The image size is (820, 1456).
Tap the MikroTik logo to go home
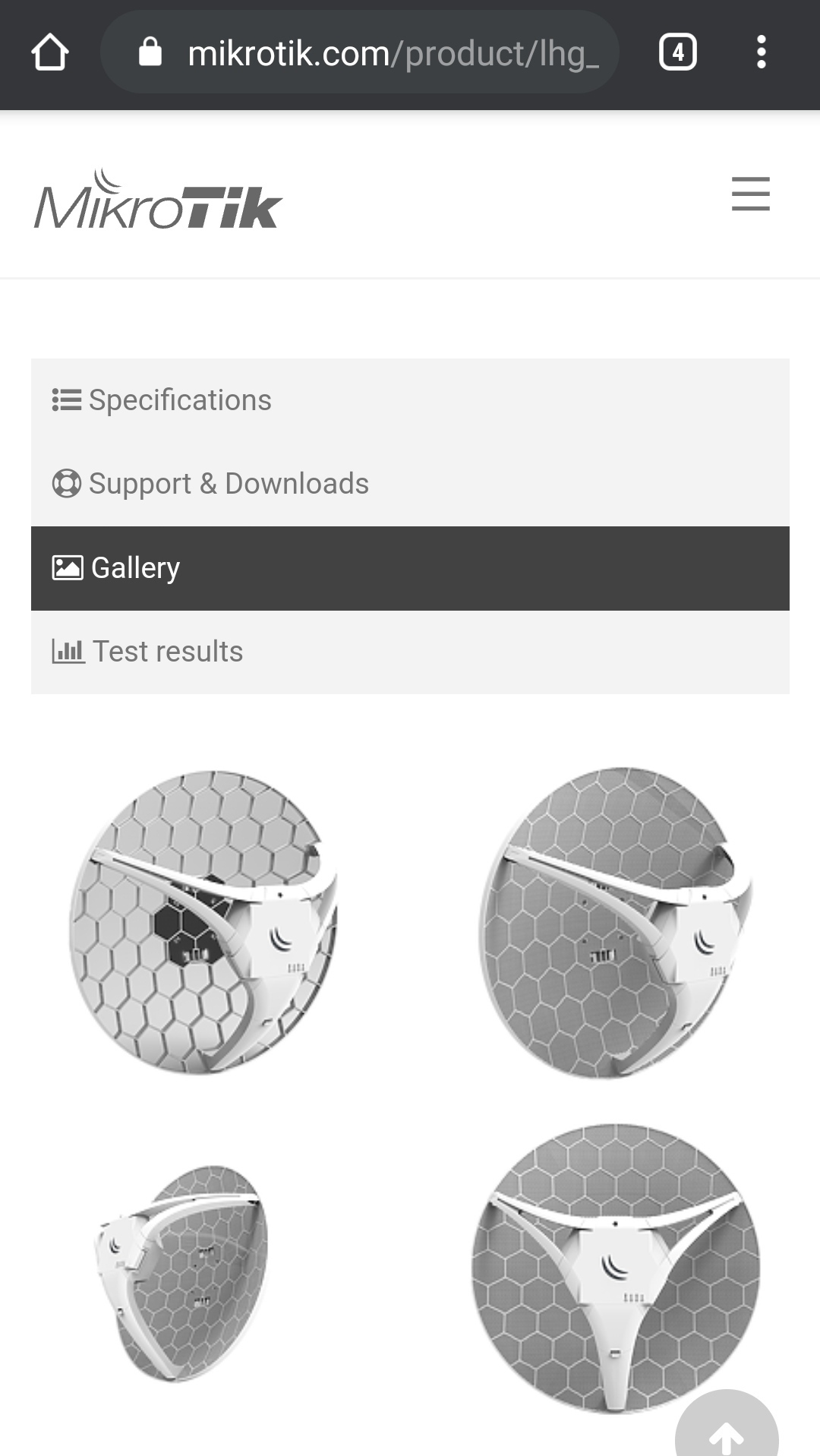coord(158,201)
